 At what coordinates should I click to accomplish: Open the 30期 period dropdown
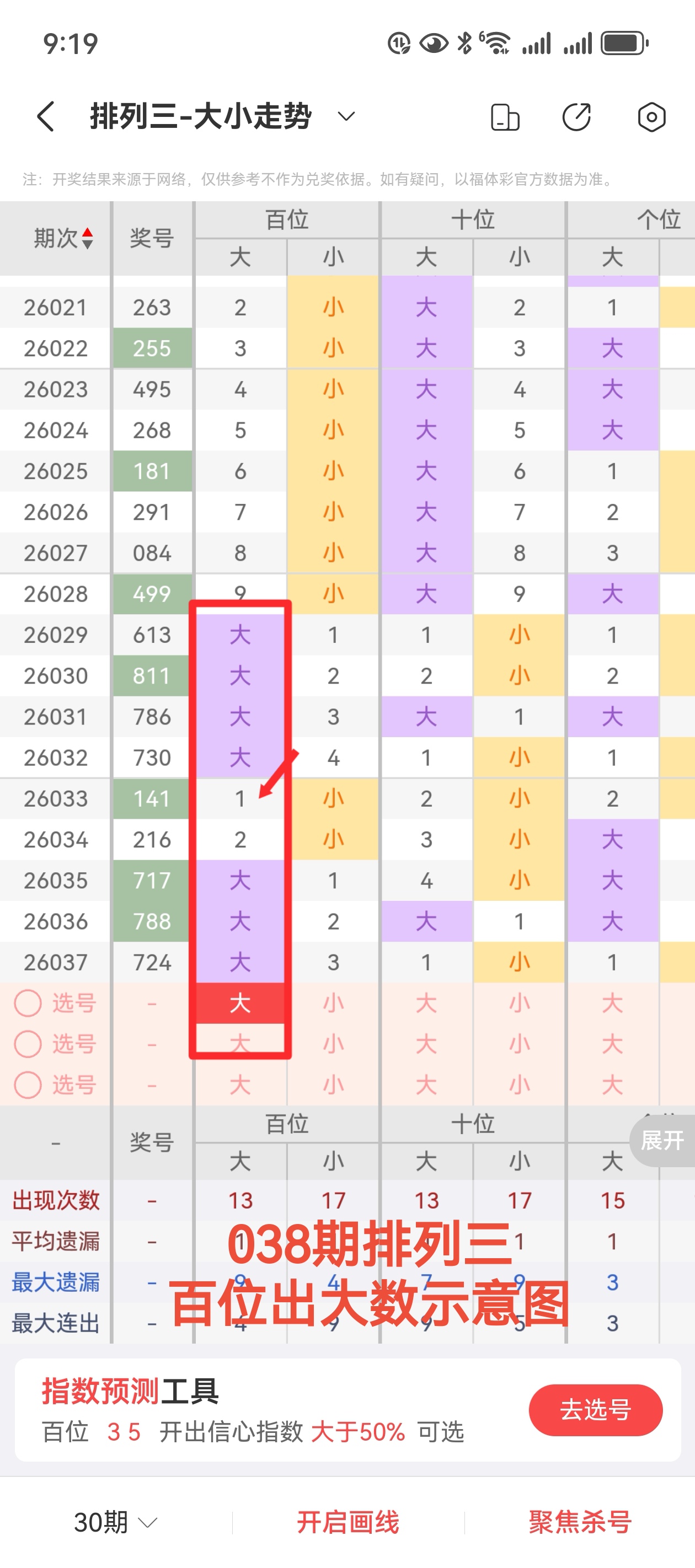pos(115,1522)
